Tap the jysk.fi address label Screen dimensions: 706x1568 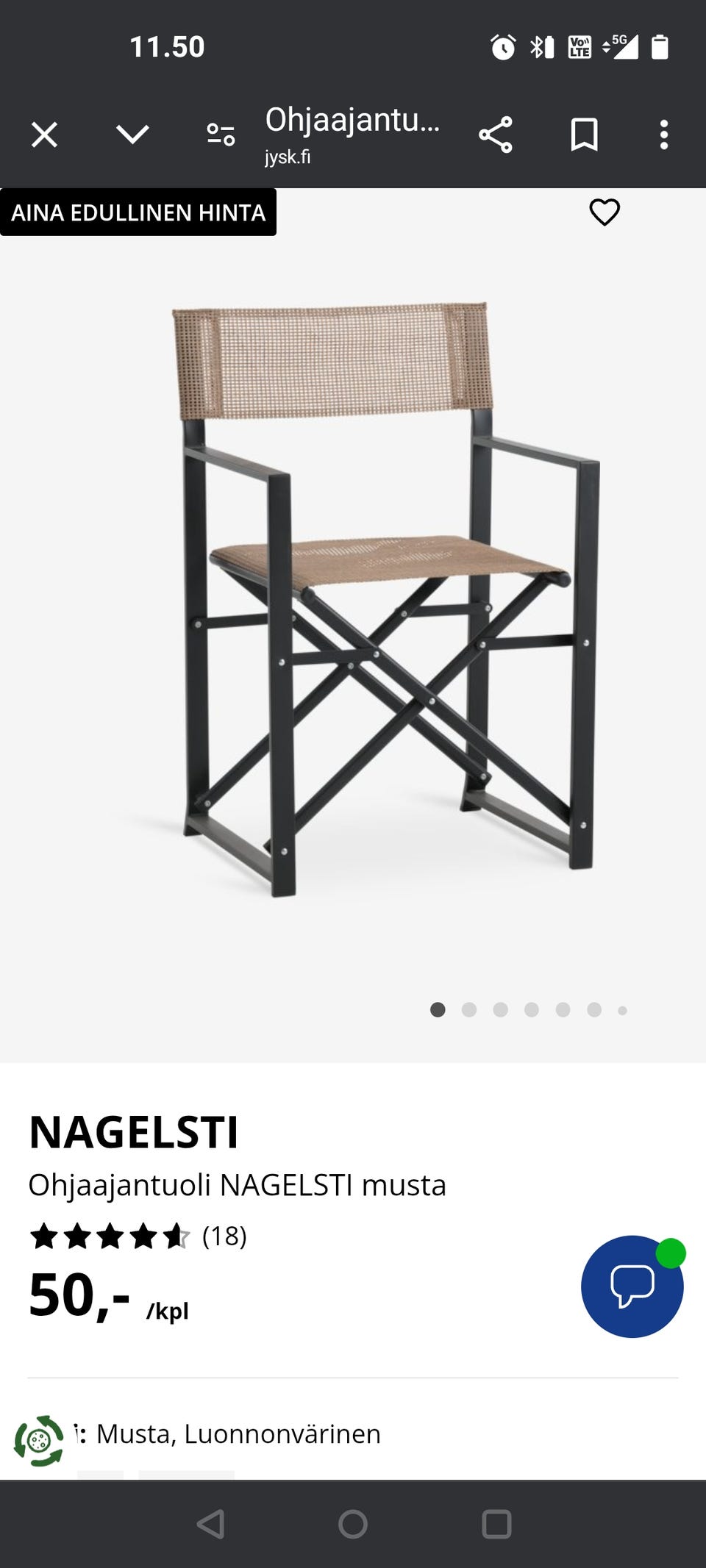tap(290, 154)
